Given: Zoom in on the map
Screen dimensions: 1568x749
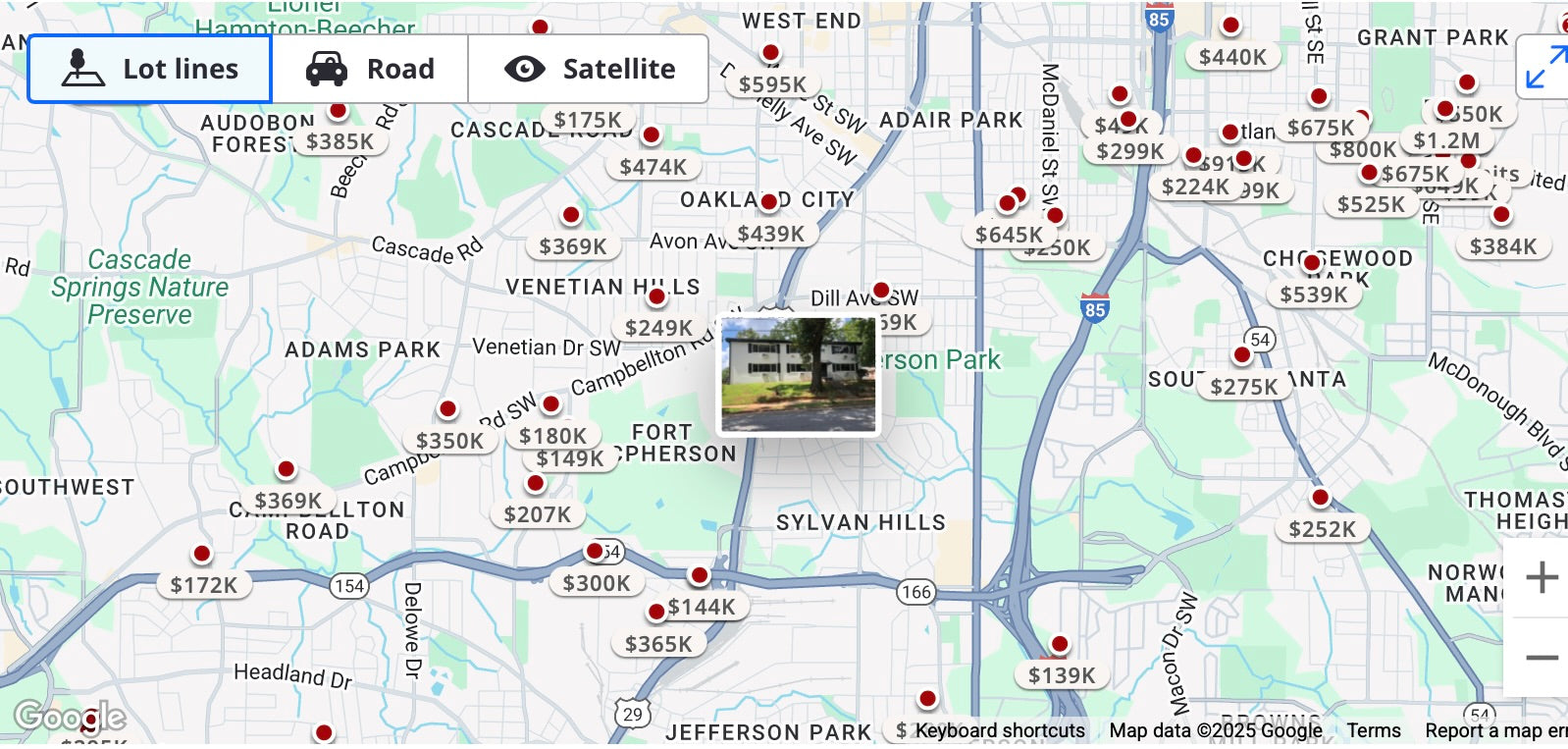Looking at the screenshot, I should (x=1541, y=577).
